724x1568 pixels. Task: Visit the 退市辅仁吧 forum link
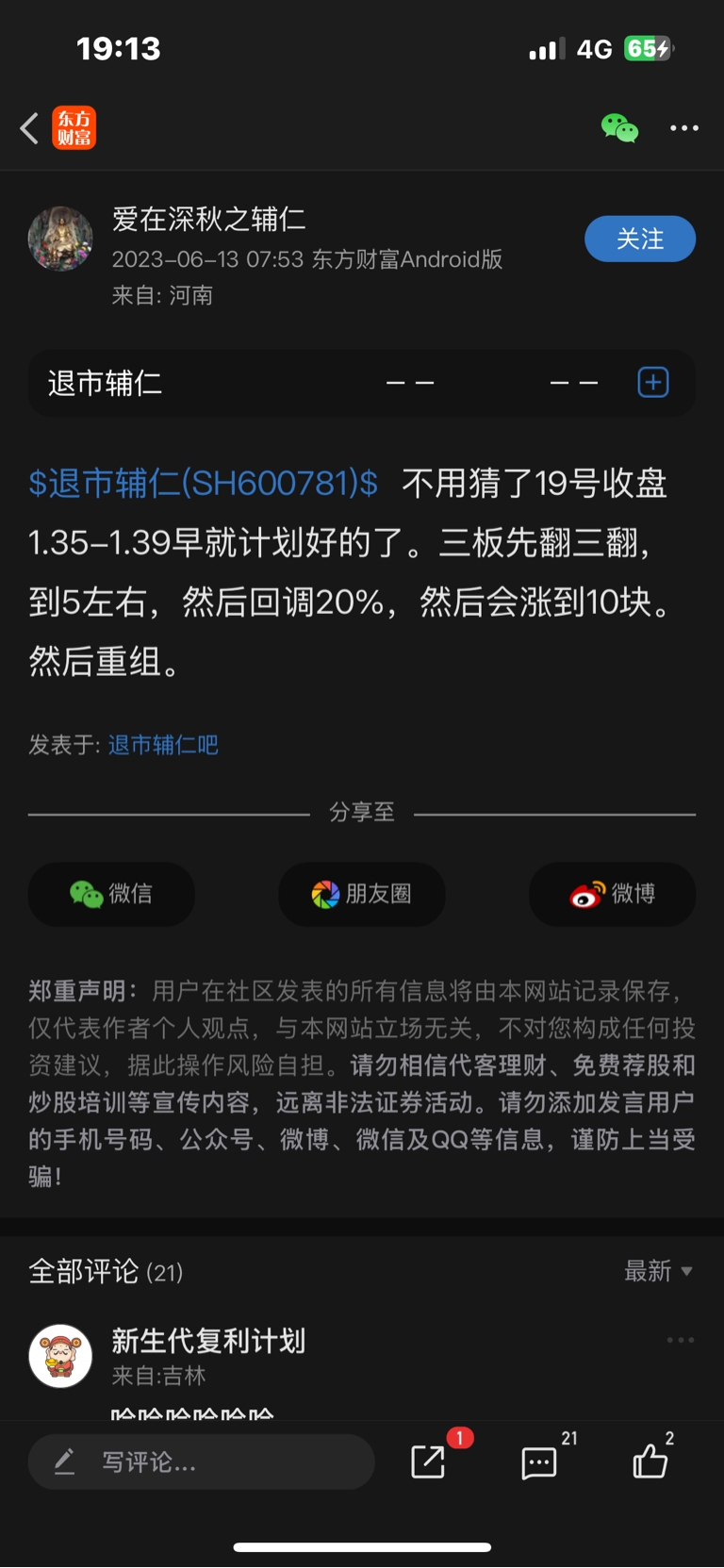[163, 745]
